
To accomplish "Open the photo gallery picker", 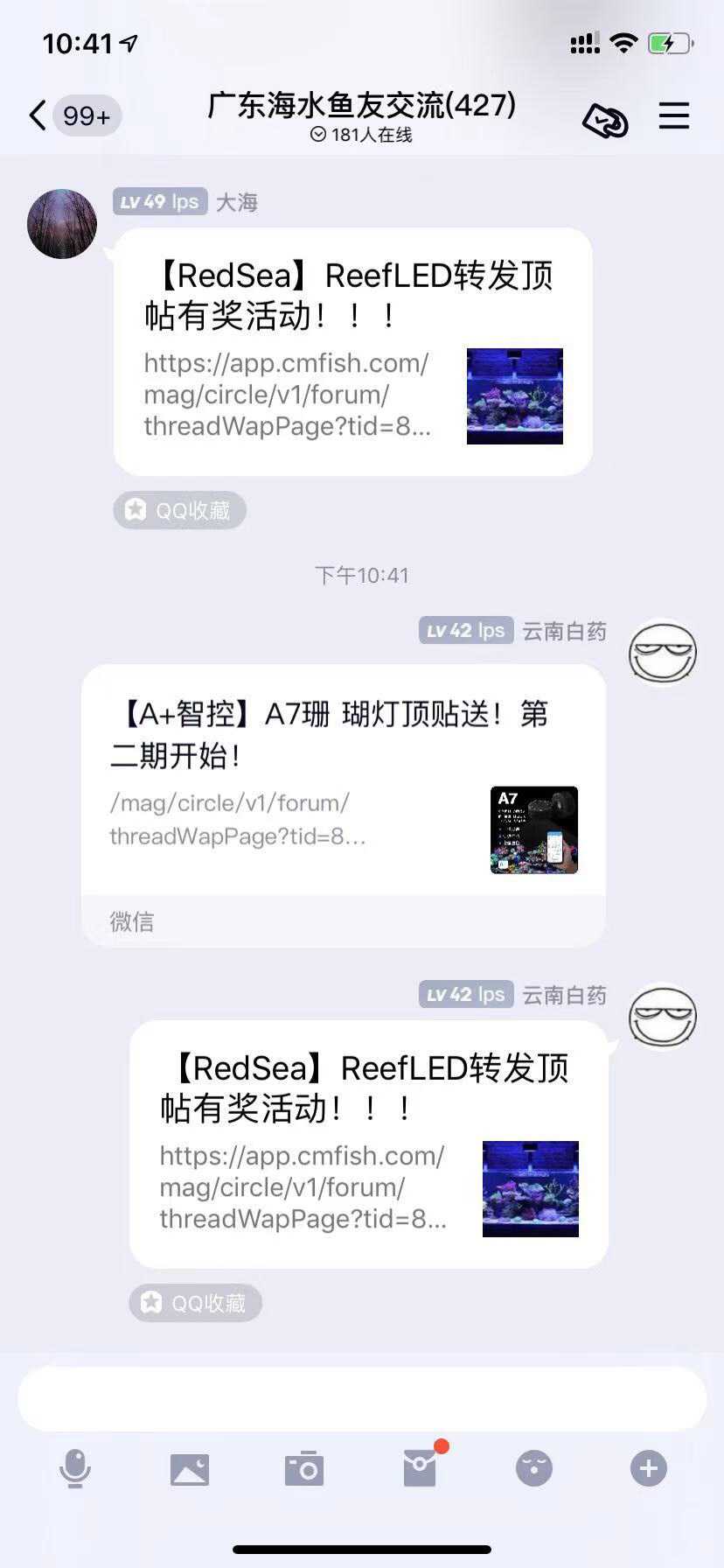I will coord(190,1469).
